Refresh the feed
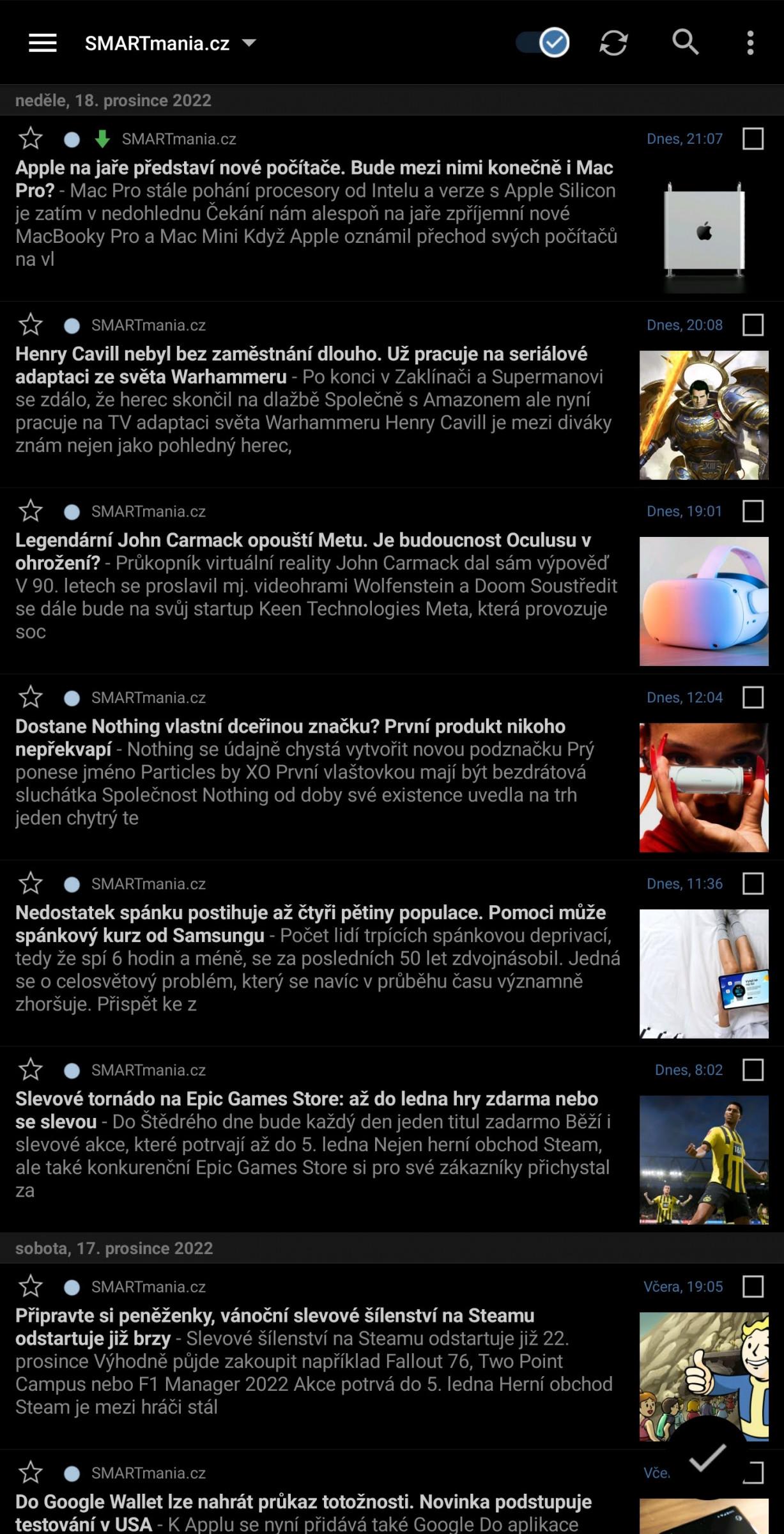 pos(613,43)
